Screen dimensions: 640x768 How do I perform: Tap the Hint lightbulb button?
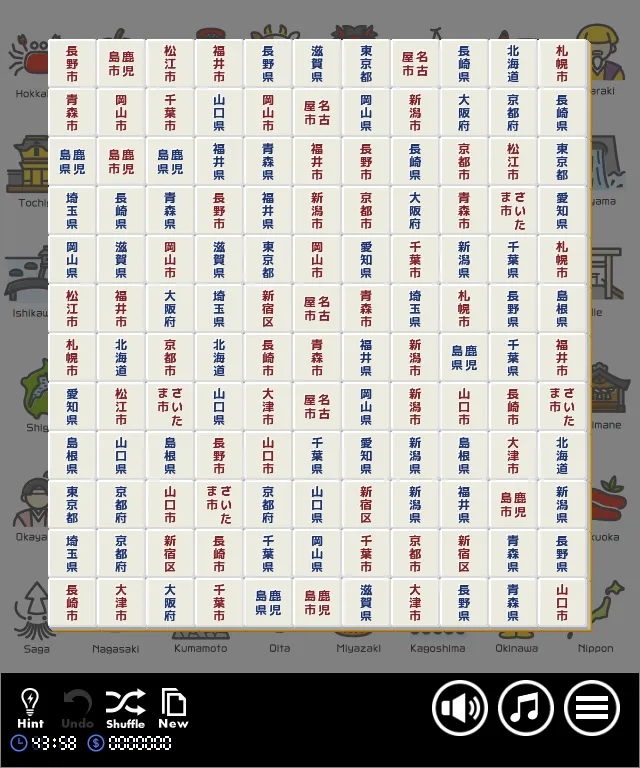[30, 707]
